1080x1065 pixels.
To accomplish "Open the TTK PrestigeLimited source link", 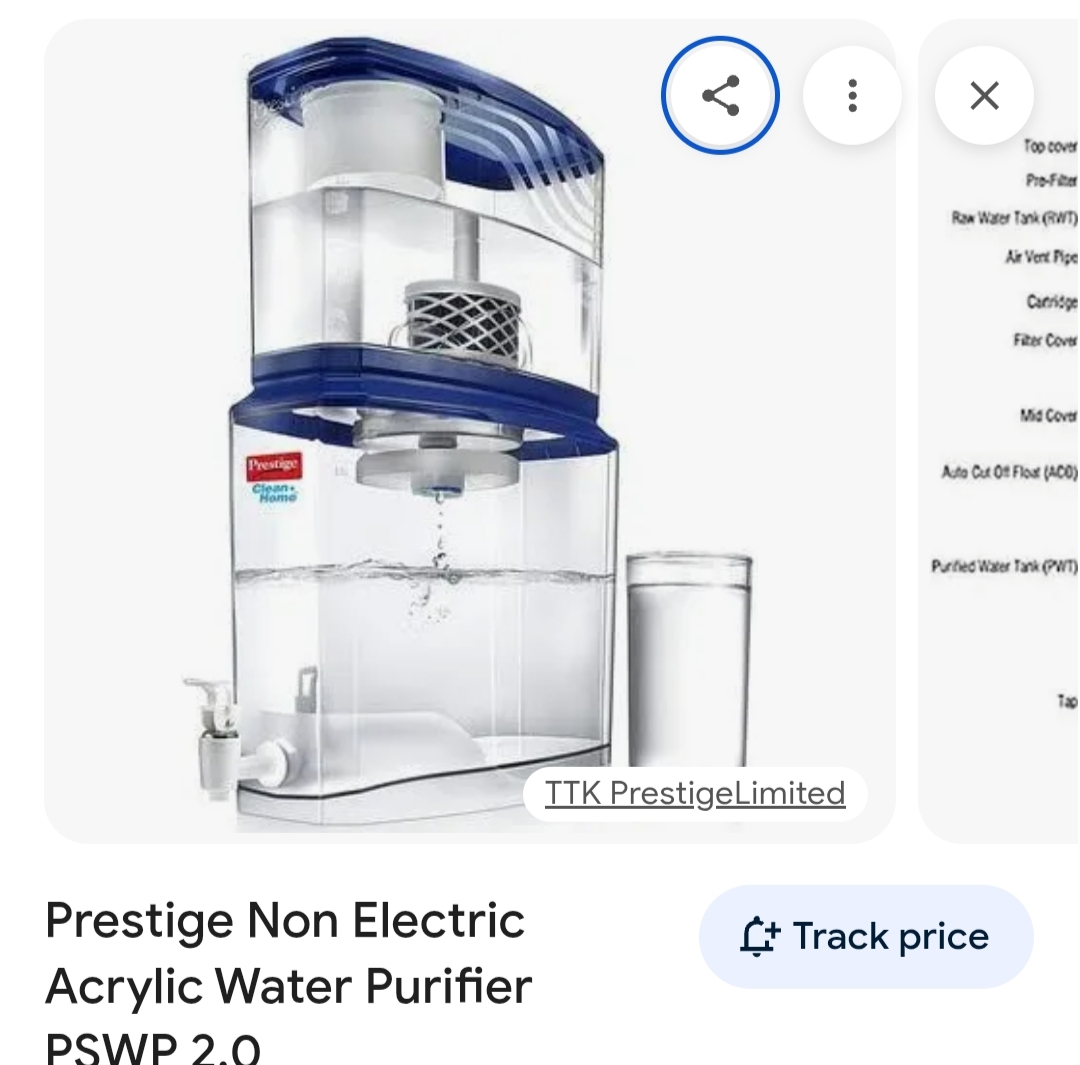I will [x=695, y=793].
